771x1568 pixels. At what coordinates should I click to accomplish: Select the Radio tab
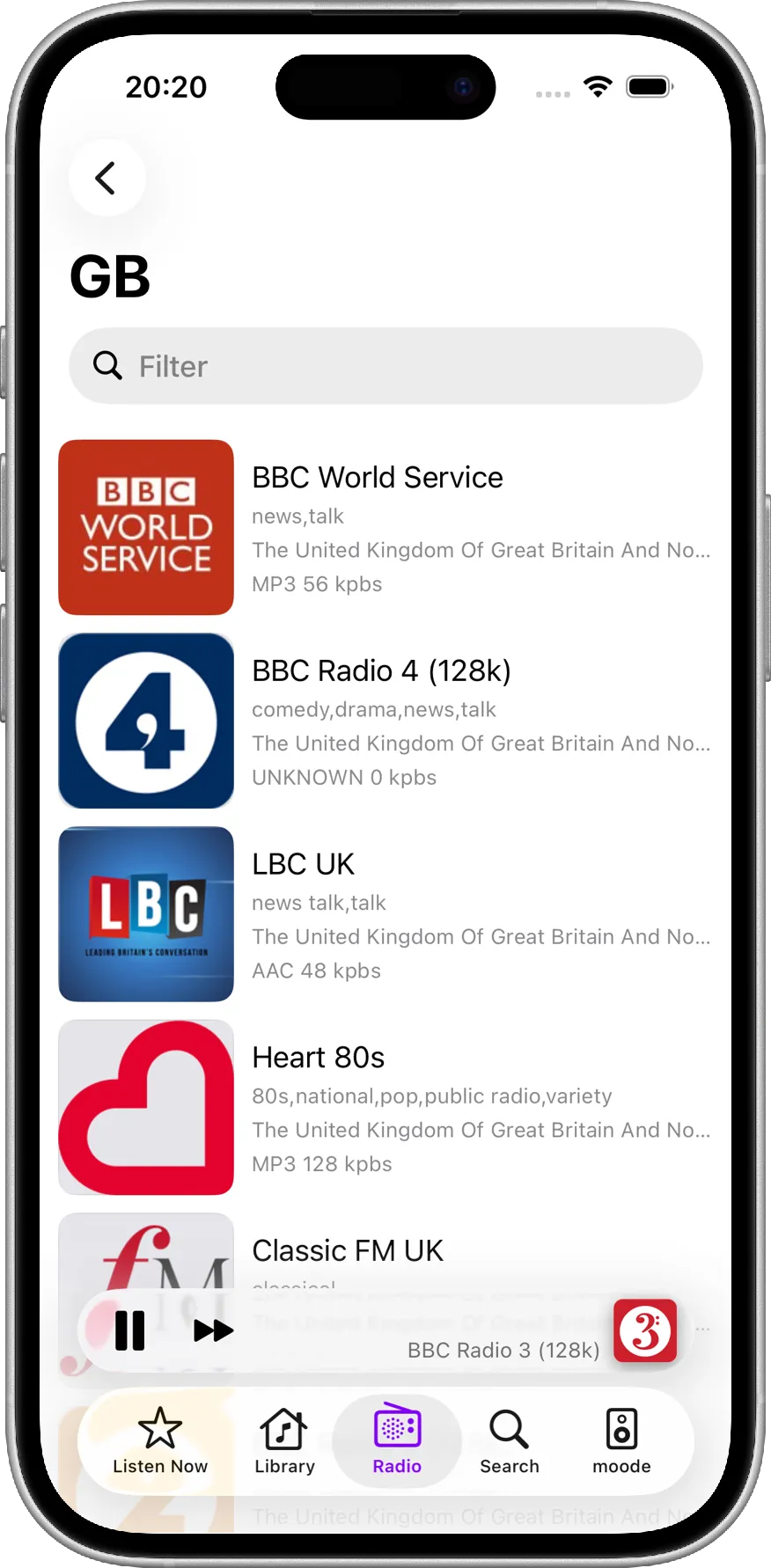397,1441
